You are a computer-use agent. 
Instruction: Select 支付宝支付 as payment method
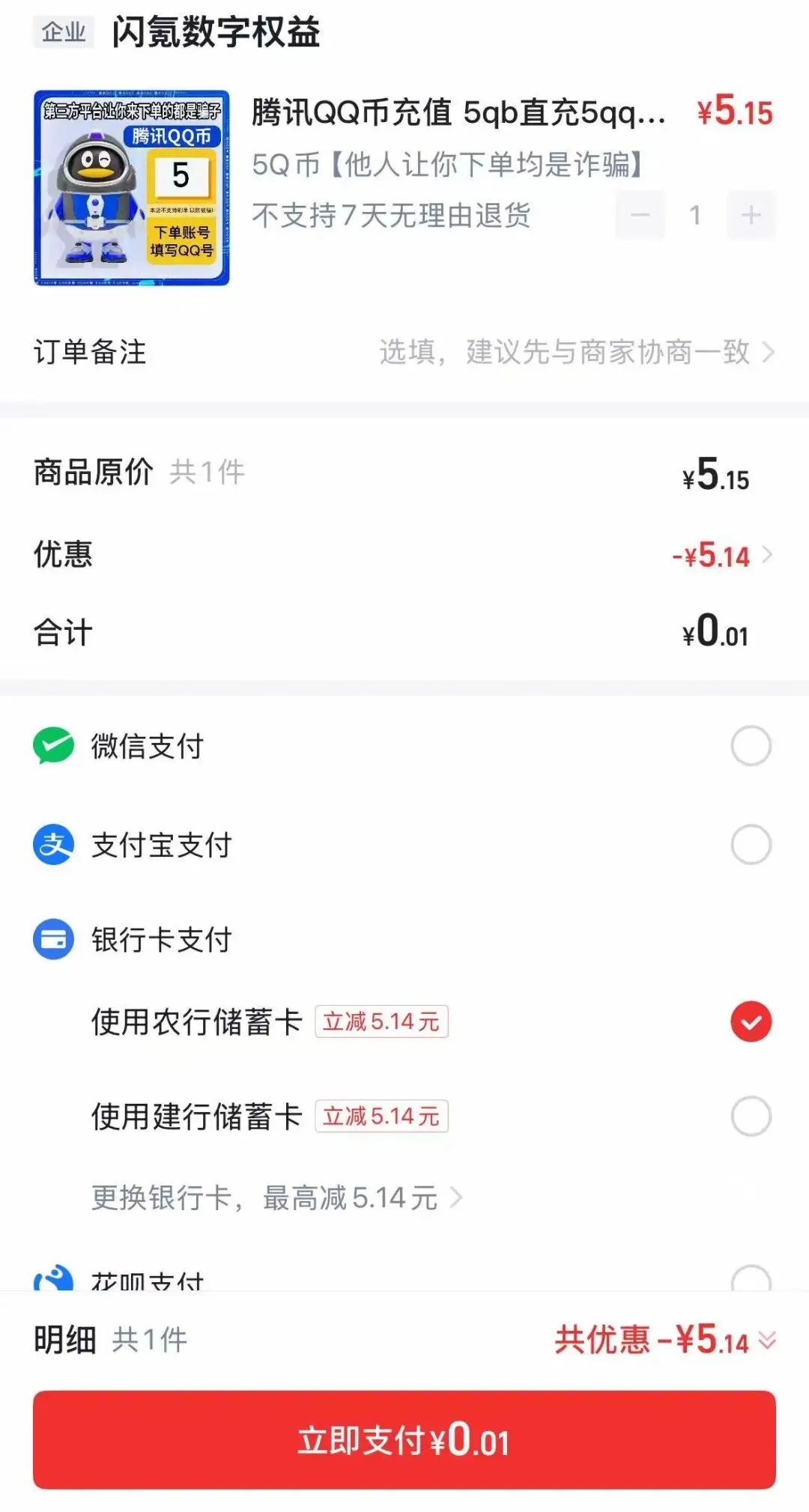404,845
